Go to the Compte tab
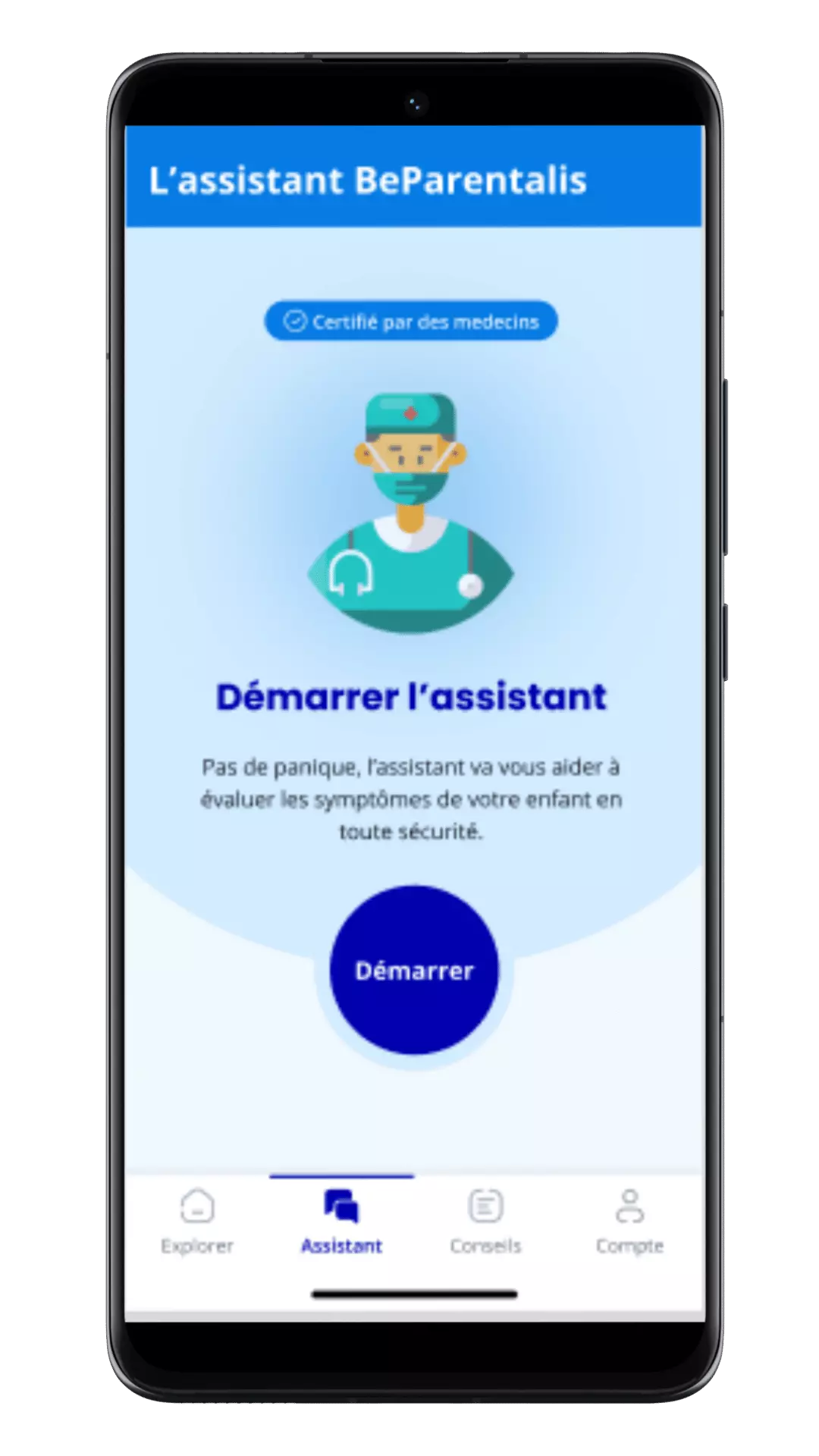Screen dimensions: 819x1456 tap(629, 1222)
